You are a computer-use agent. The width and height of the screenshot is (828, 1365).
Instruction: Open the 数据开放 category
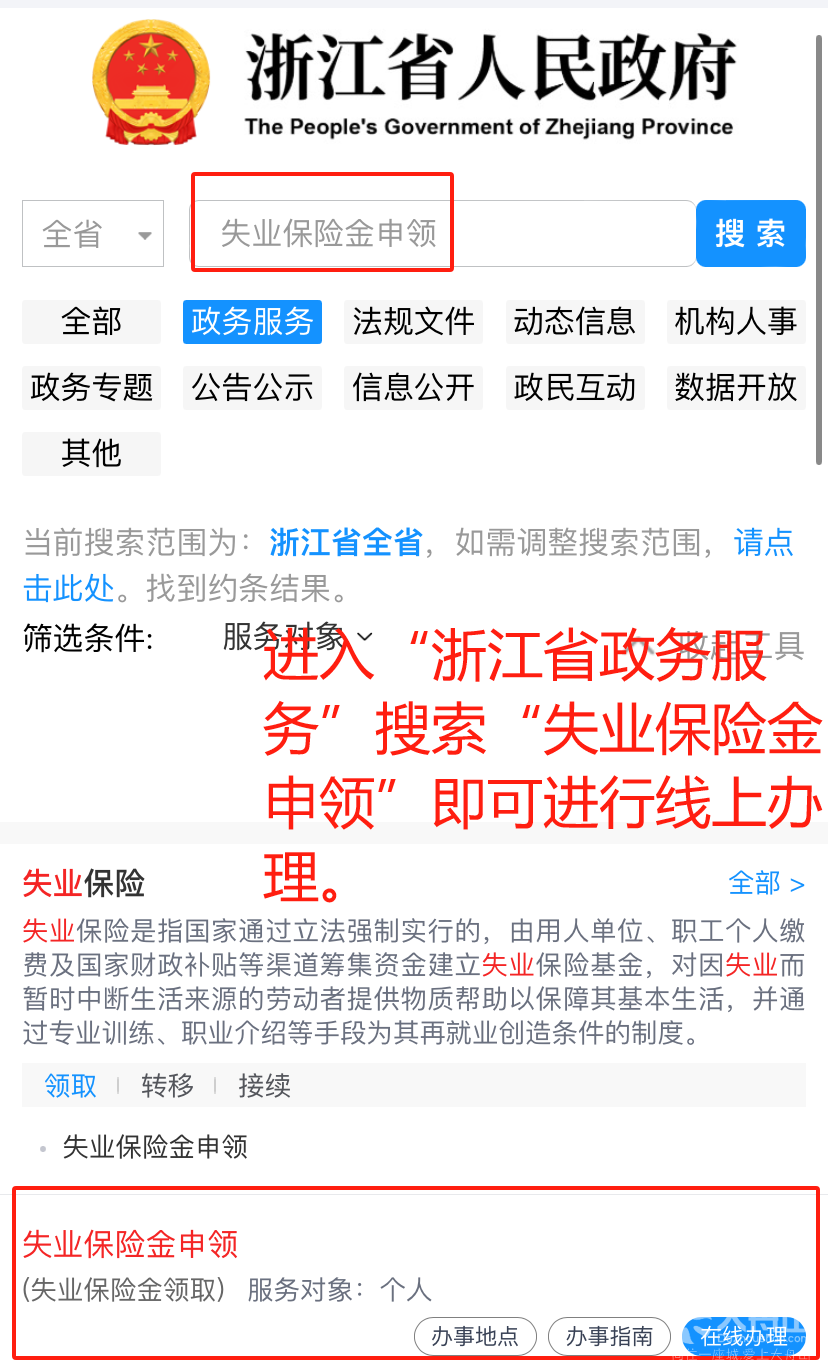(736, 388)
